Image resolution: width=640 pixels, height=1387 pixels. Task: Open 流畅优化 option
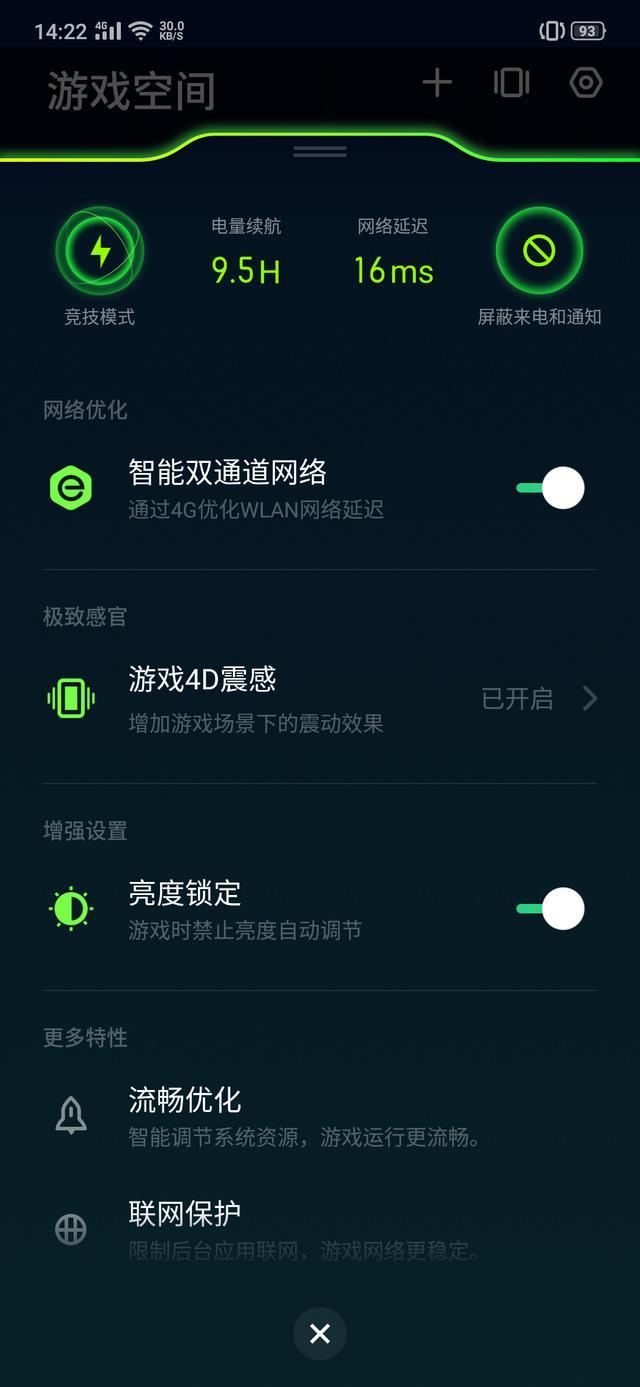320,1116
